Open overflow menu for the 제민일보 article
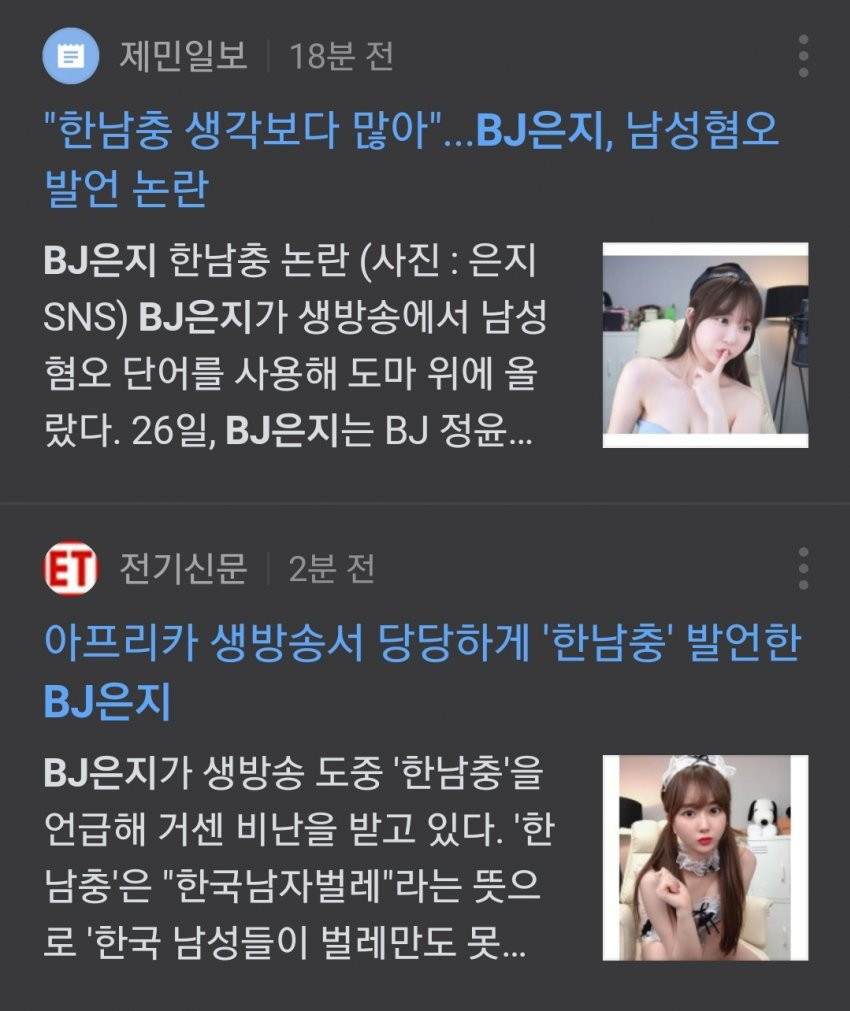The height and width of the screenshot is (1011, 850). click(x=803, y=56)
